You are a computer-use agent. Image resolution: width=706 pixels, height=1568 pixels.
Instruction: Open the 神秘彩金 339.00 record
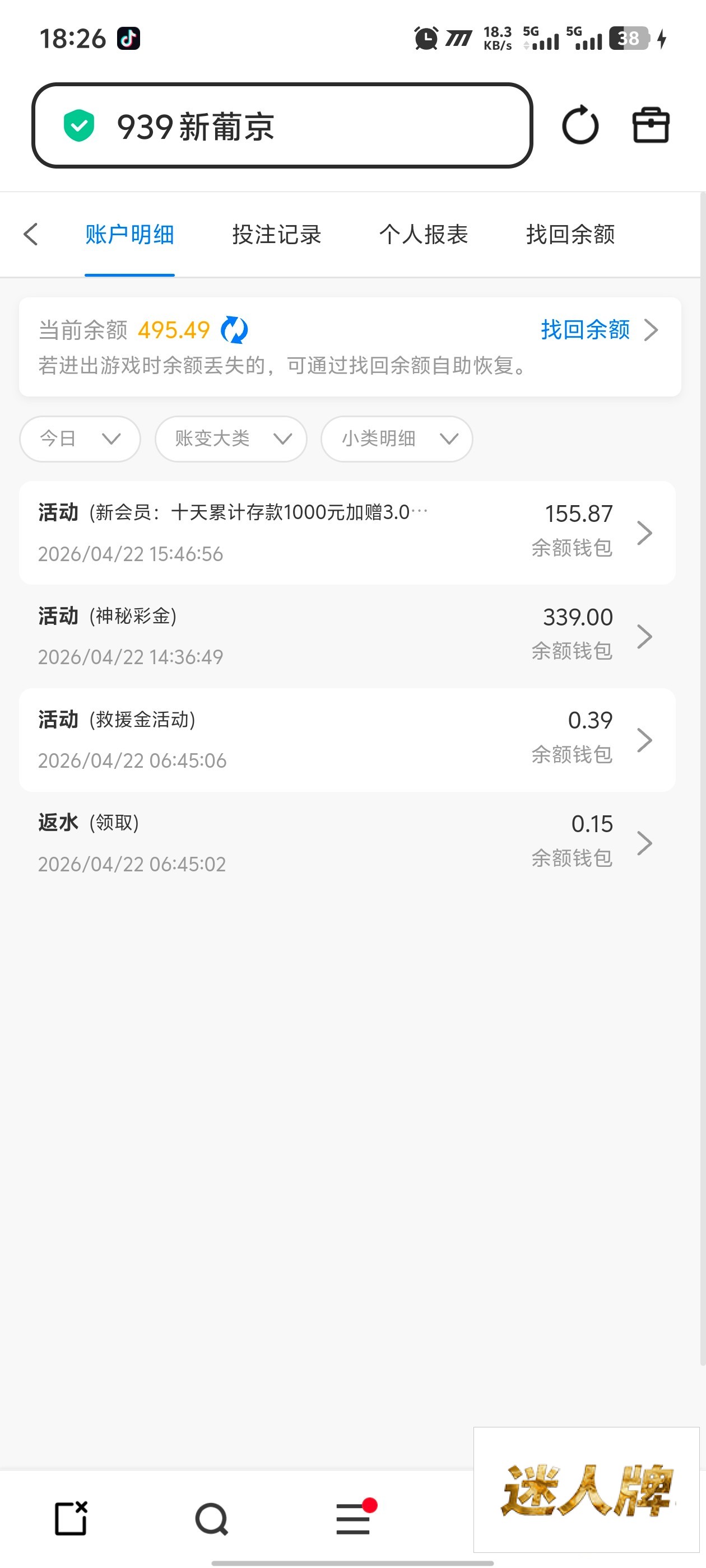point(347,636)
